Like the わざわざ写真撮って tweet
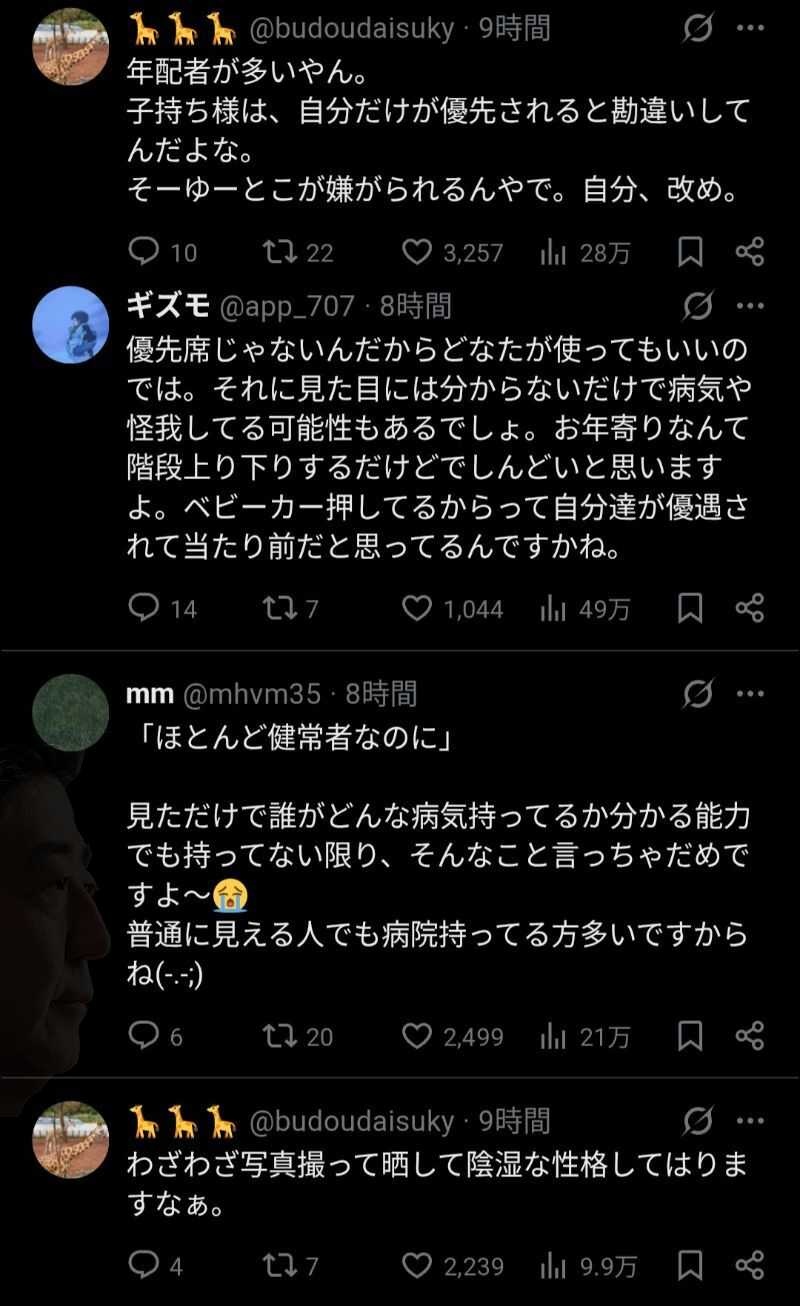Viewport: 800px width, 1306px height. click(x=416, y=1266)
